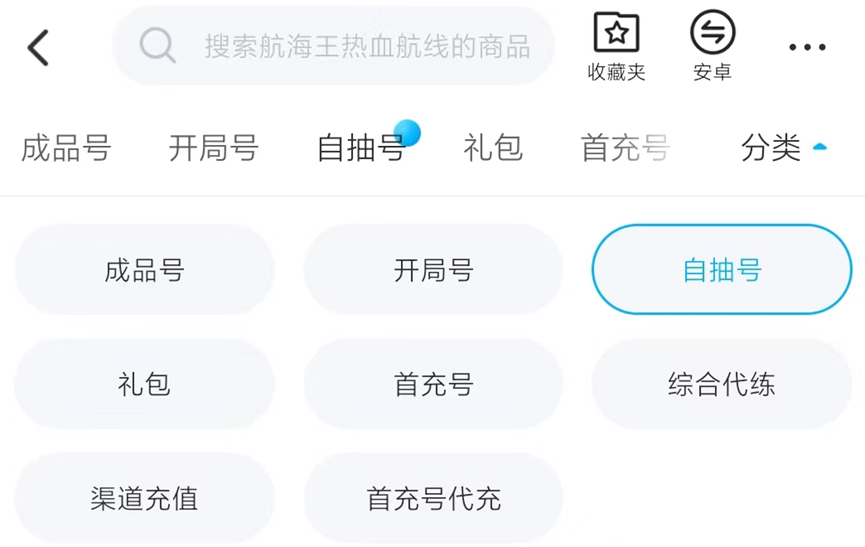The image size is (865, 547).
Task: Select the 综合代练 category chip
Action: pyautogui.click(x=722, y=384)
